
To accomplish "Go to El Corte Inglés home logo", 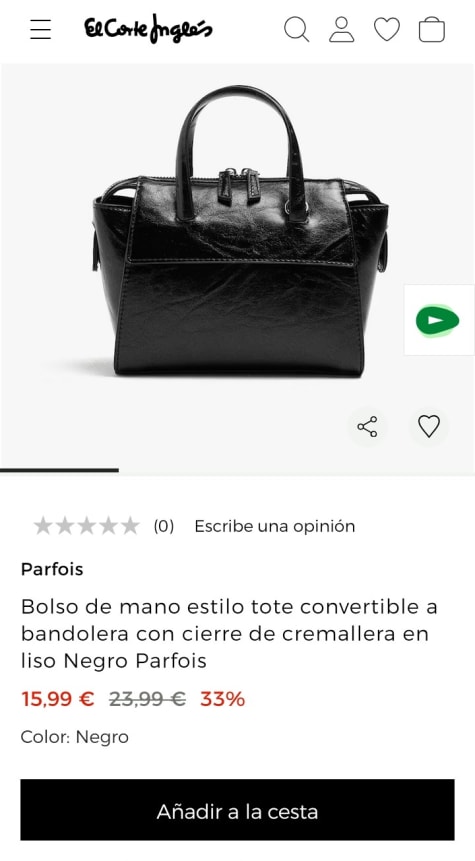I will [148, 29].
